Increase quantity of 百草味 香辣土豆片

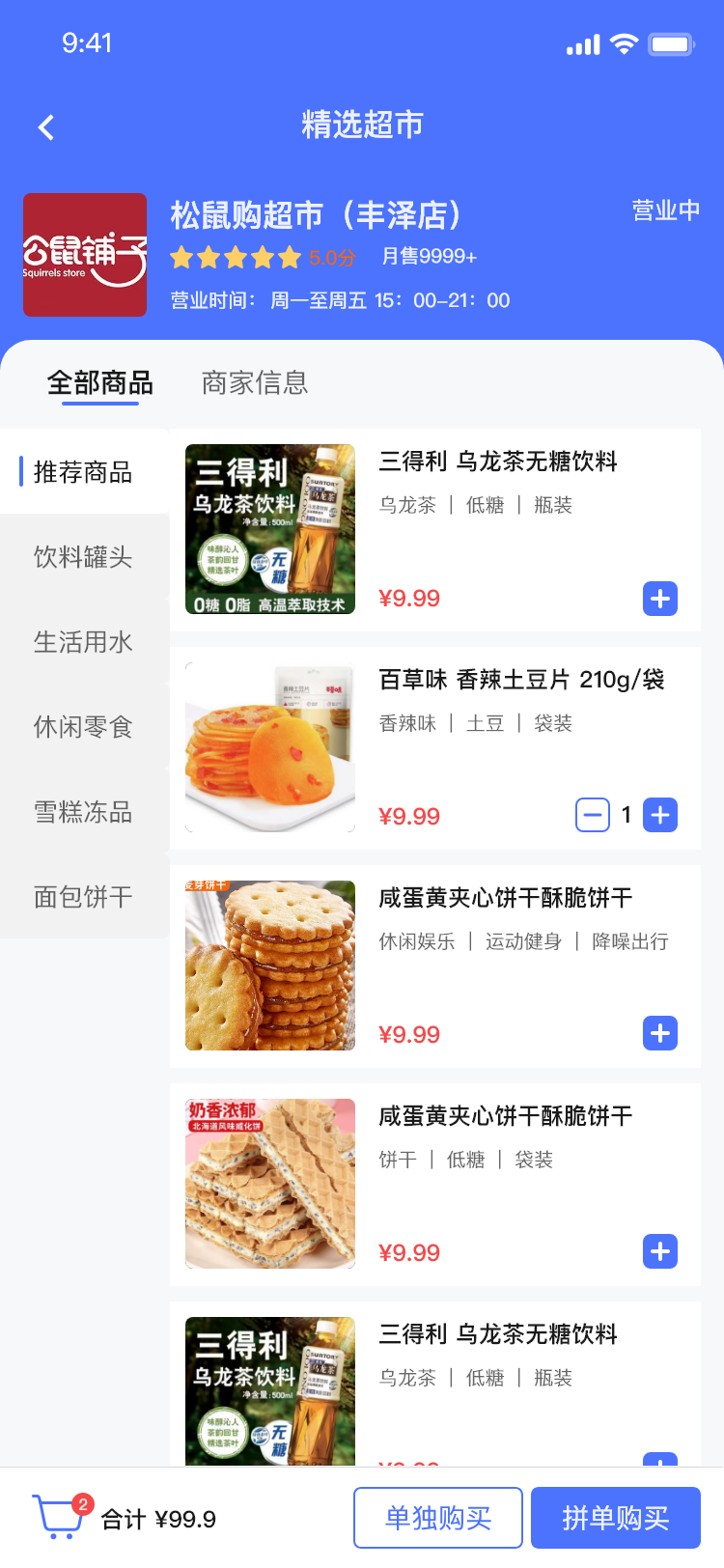coord(660,815)
